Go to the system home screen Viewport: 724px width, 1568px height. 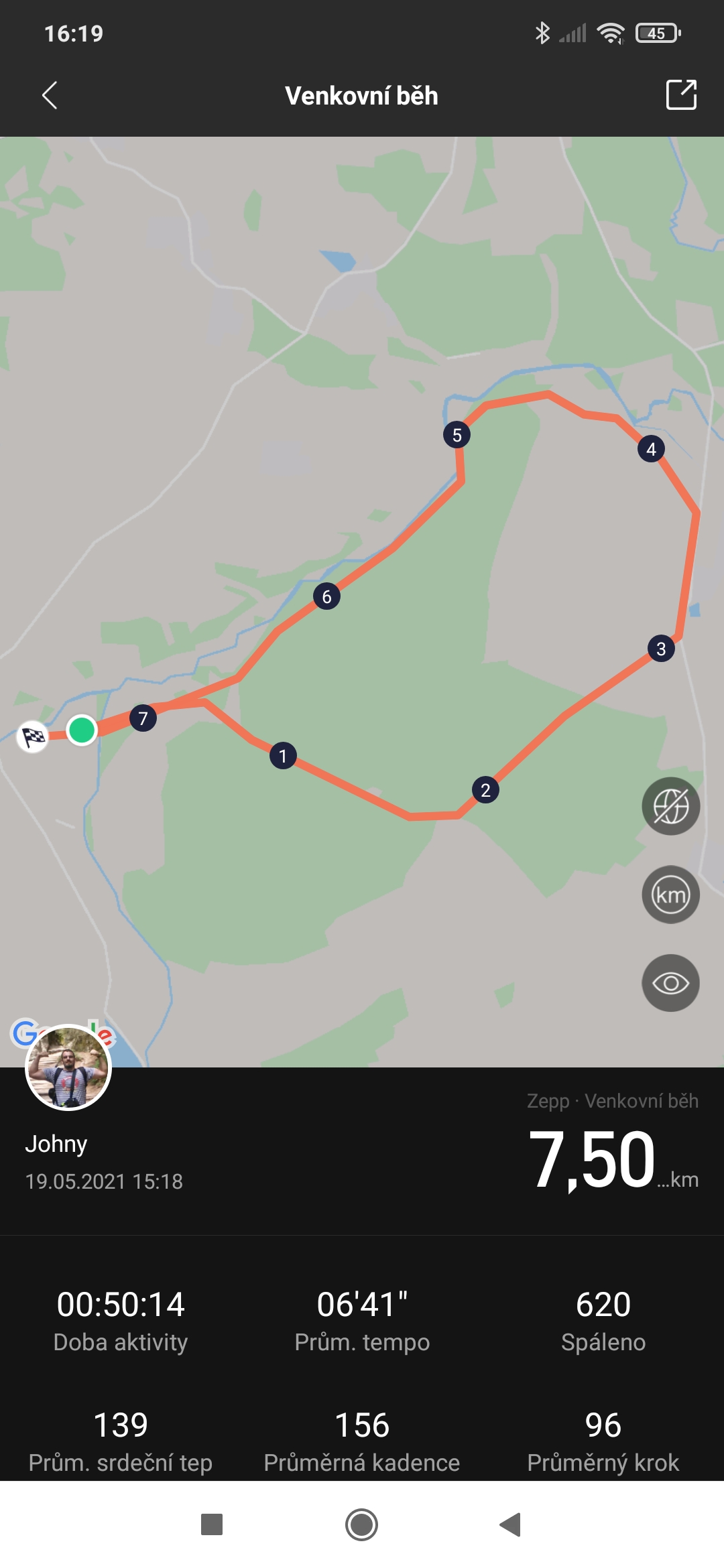(x=362, y=1524)
